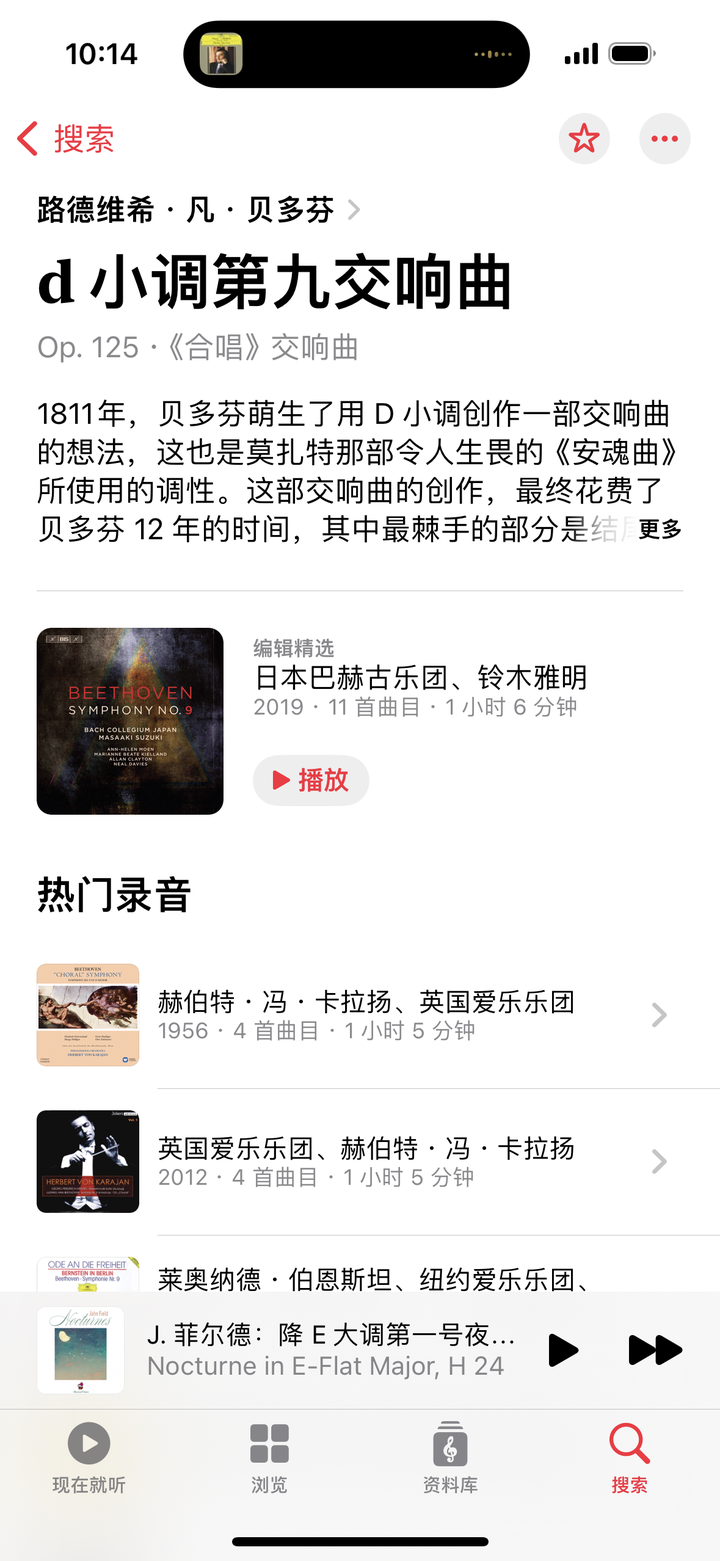Expand the description with 更多
The width and height of the screenshot is (720, 1561).
(x=660, y=529)
